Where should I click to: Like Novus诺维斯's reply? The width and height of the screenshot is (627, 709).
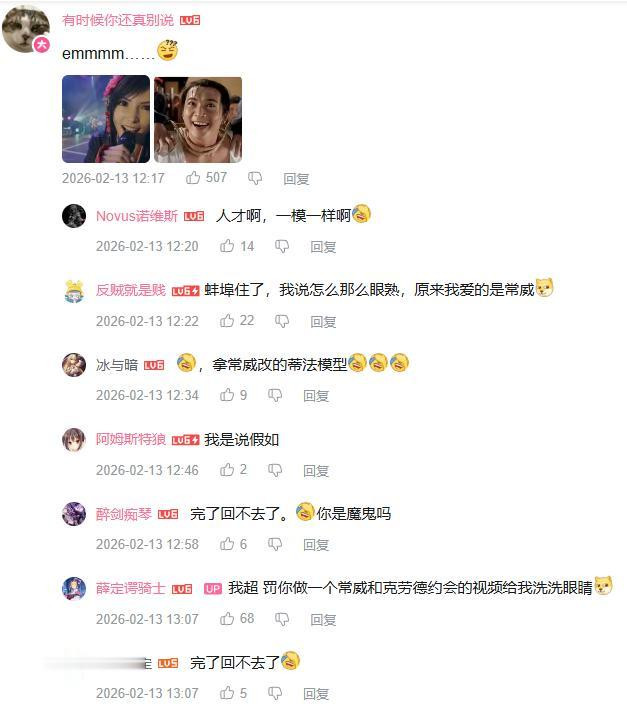pyautogui.click(x=227, y=246)
